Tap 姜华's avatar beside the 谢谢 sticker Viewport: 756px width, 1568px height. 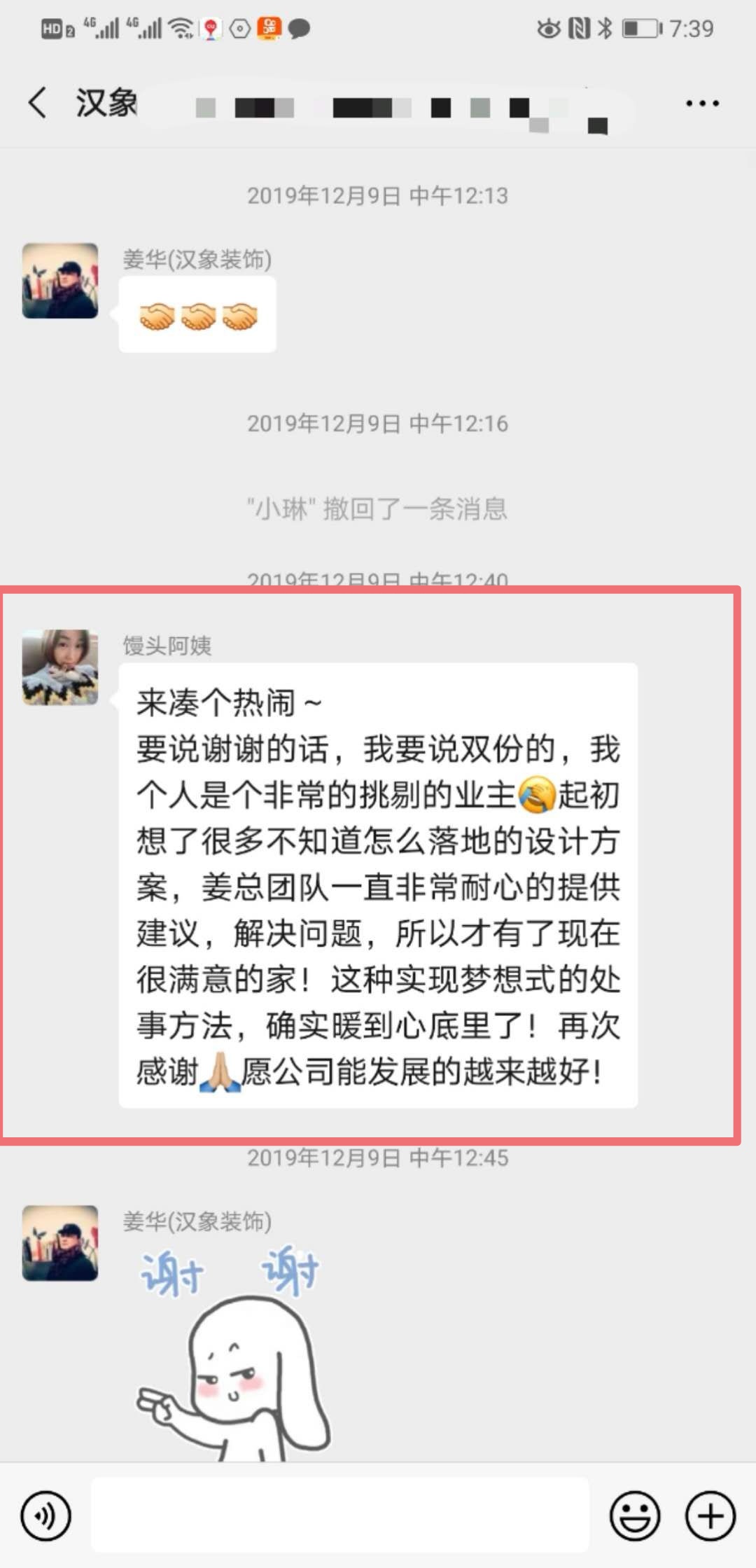click(x=60, y=1242)
